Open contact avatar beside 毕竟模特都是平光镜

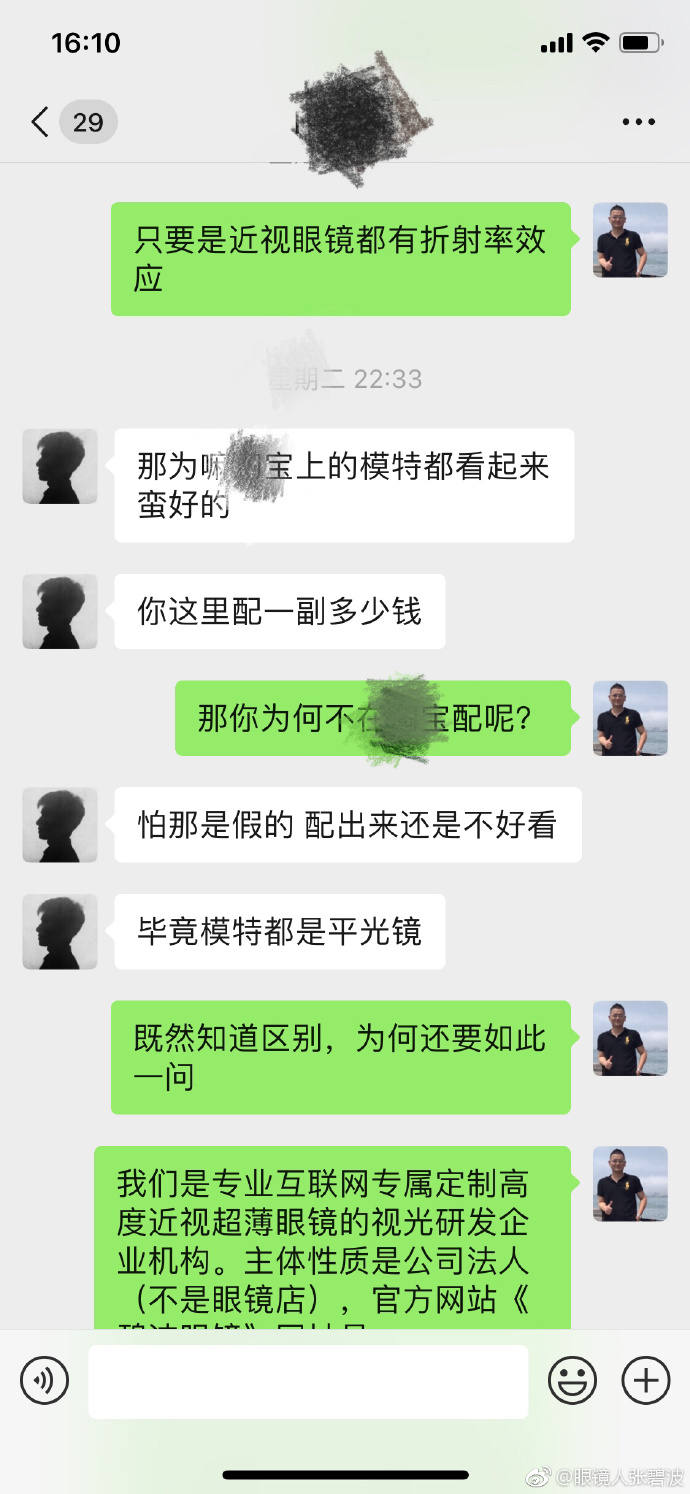click(60, 931)
